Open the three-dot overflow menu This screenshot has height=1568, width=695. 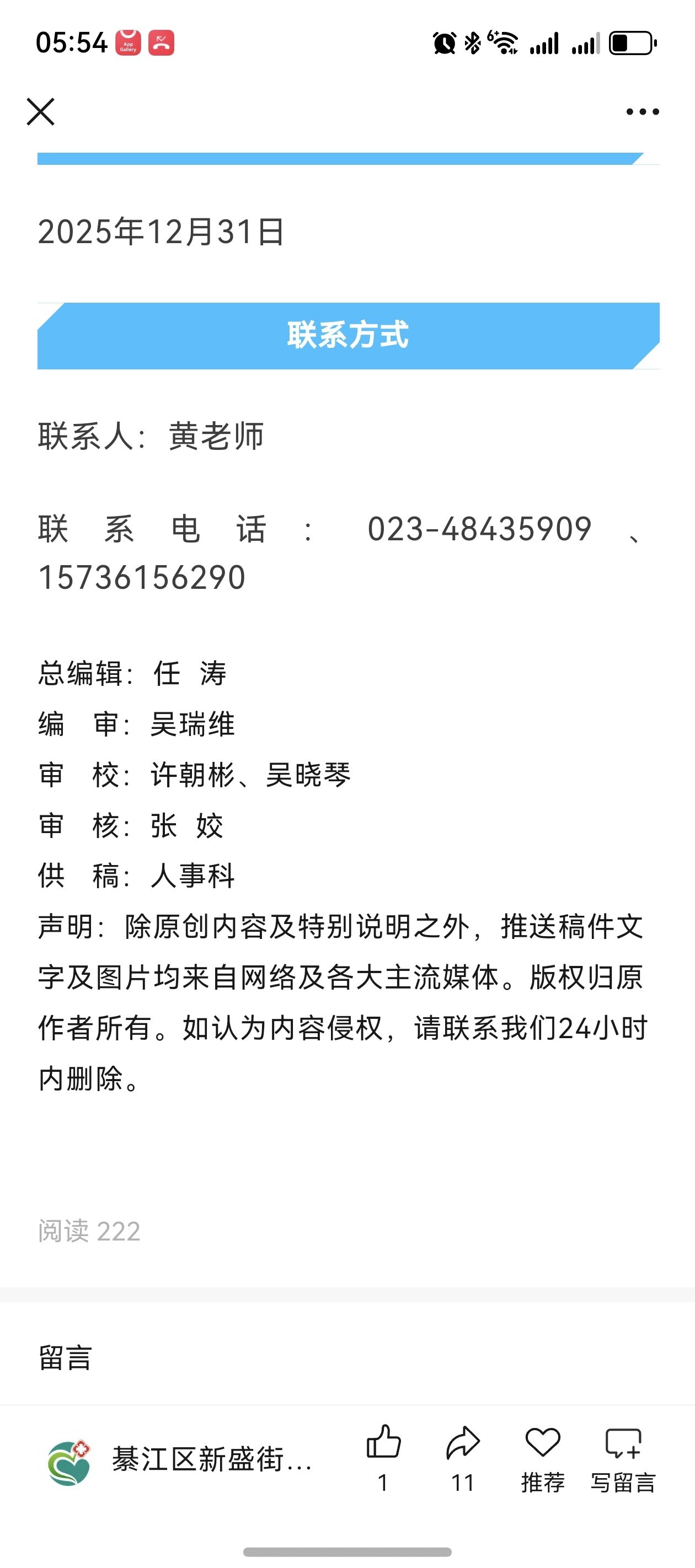pos(643,111)
